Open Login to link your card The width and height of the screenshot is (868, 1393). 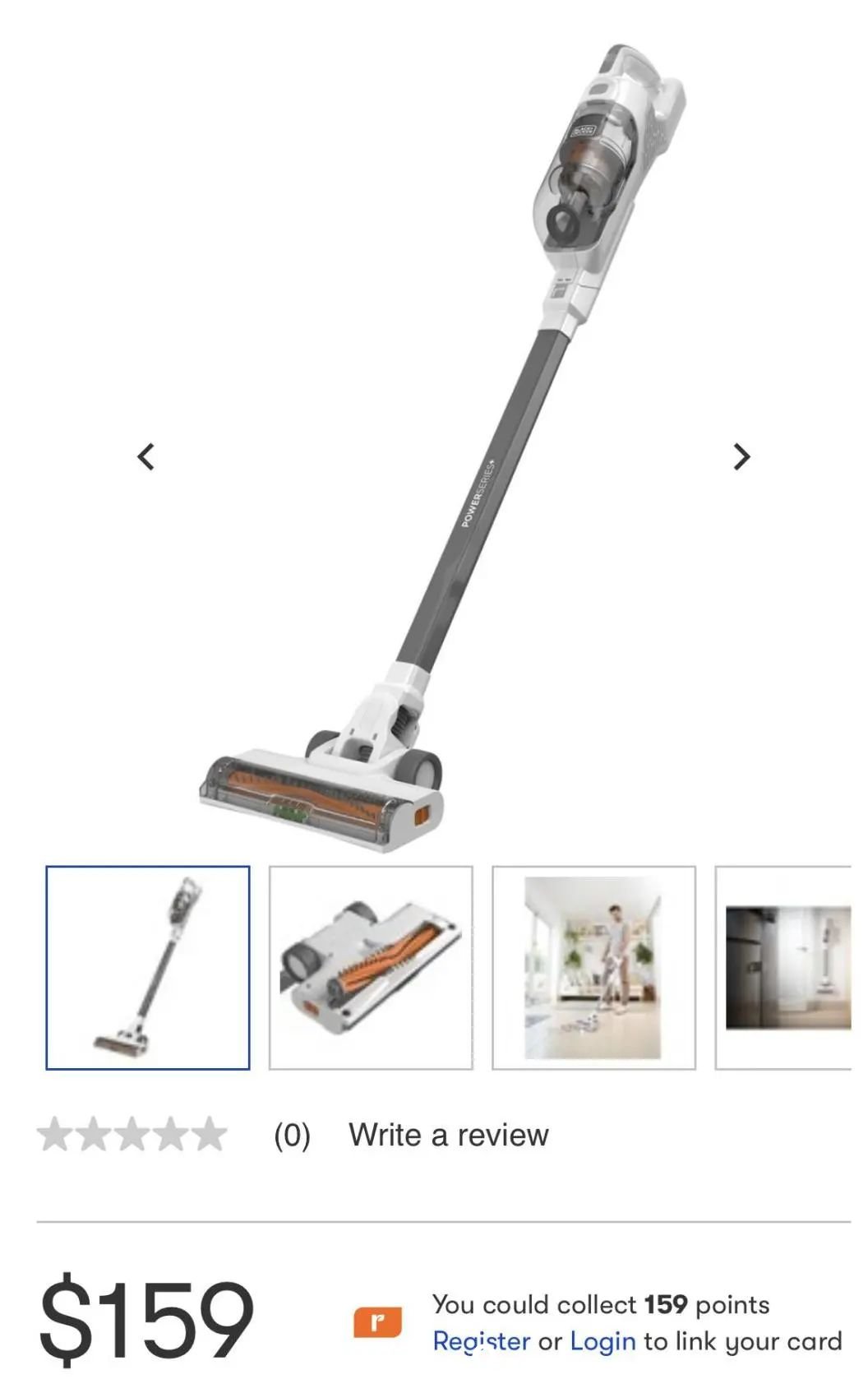(x=603, y=1341)
